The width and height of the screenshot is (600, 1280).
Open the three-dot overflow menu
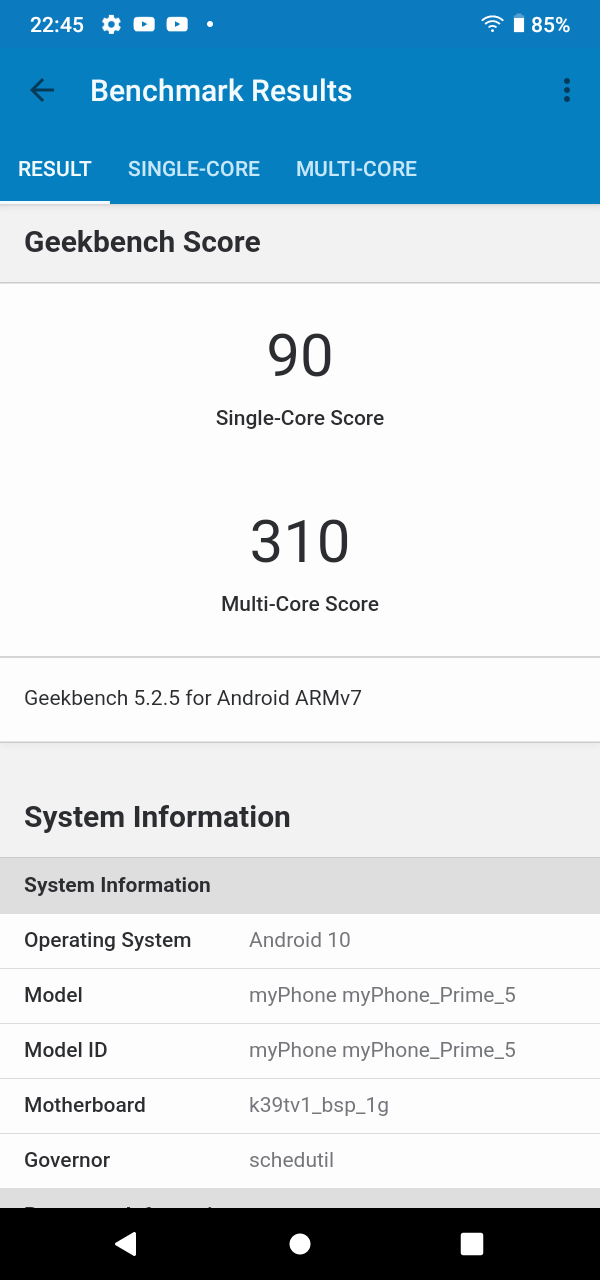point(566,91)
